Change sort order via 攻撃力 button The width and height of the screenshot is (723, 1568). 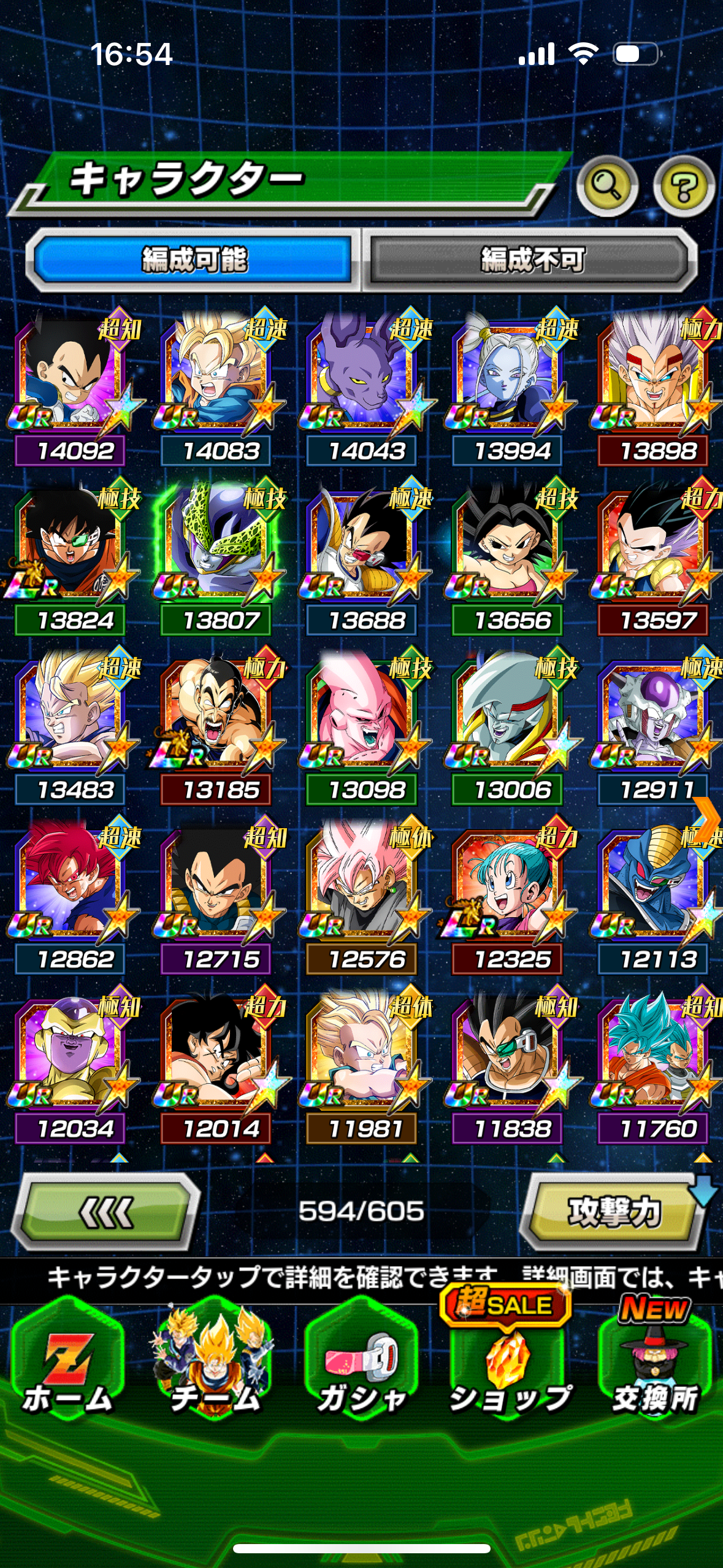point(613,1212)
